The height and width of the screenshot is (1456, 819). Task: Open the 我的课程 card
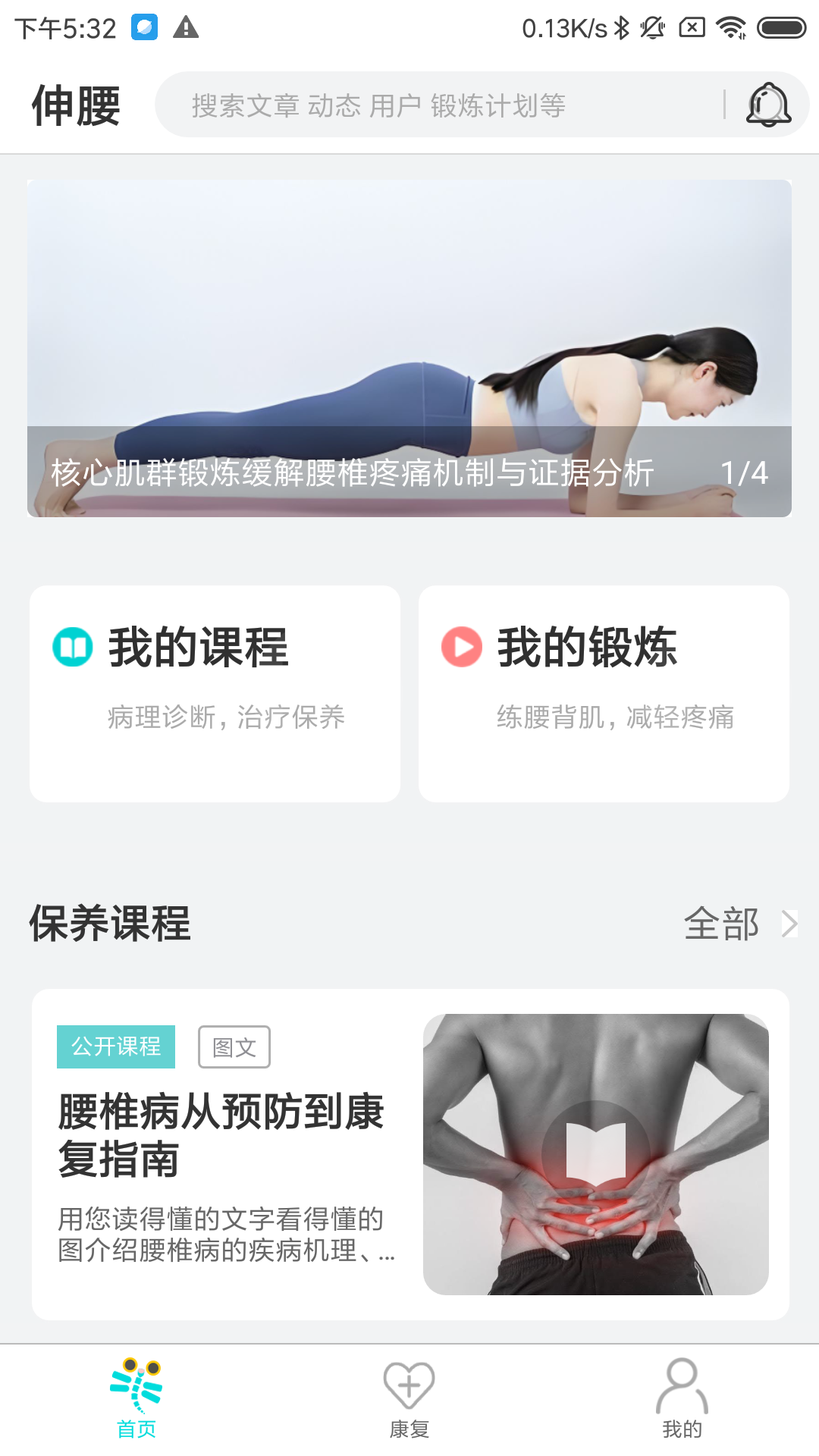click(215, 694)
